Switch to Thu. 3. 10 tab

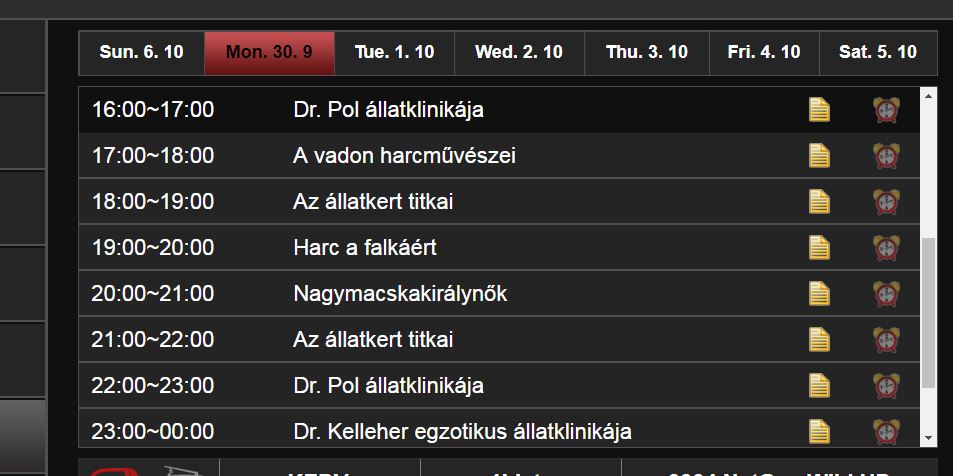pyautogui.click(x=646, y=53)
